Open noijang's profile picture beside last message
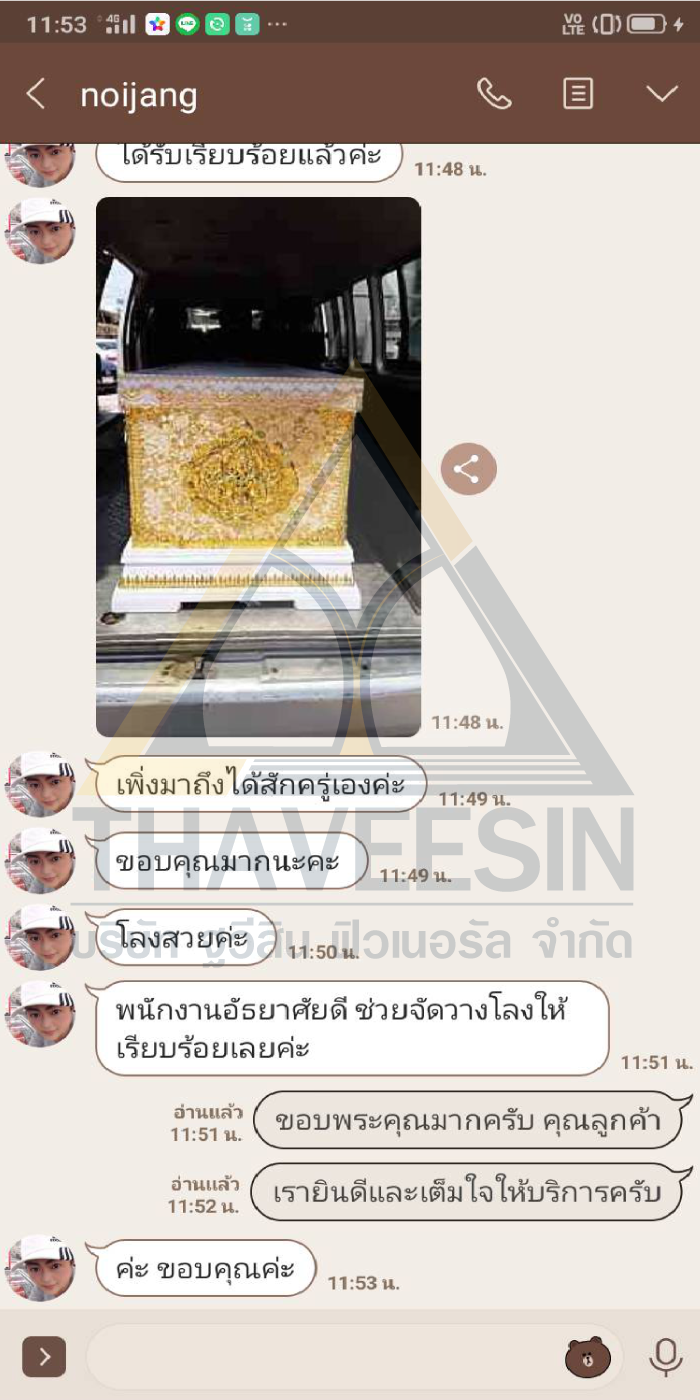Image resolution: width=700 pixels, height=1400 pixels. 40,1267
